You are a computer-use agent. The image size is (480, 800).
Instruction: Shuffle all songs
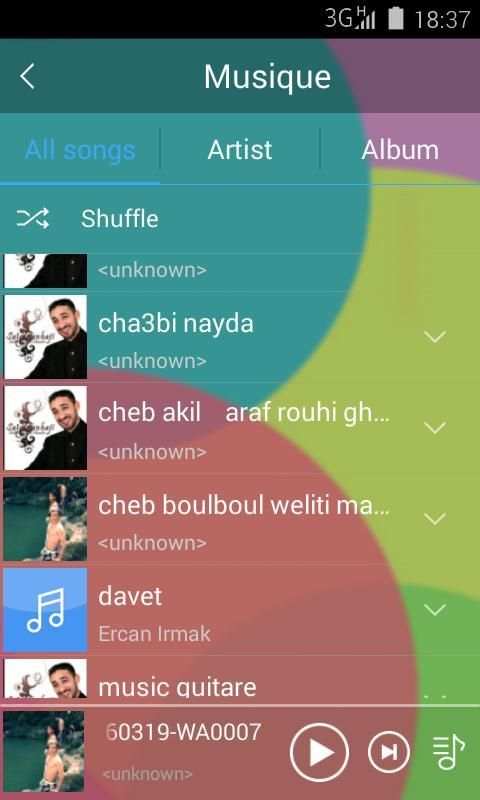tap(240, 219)
